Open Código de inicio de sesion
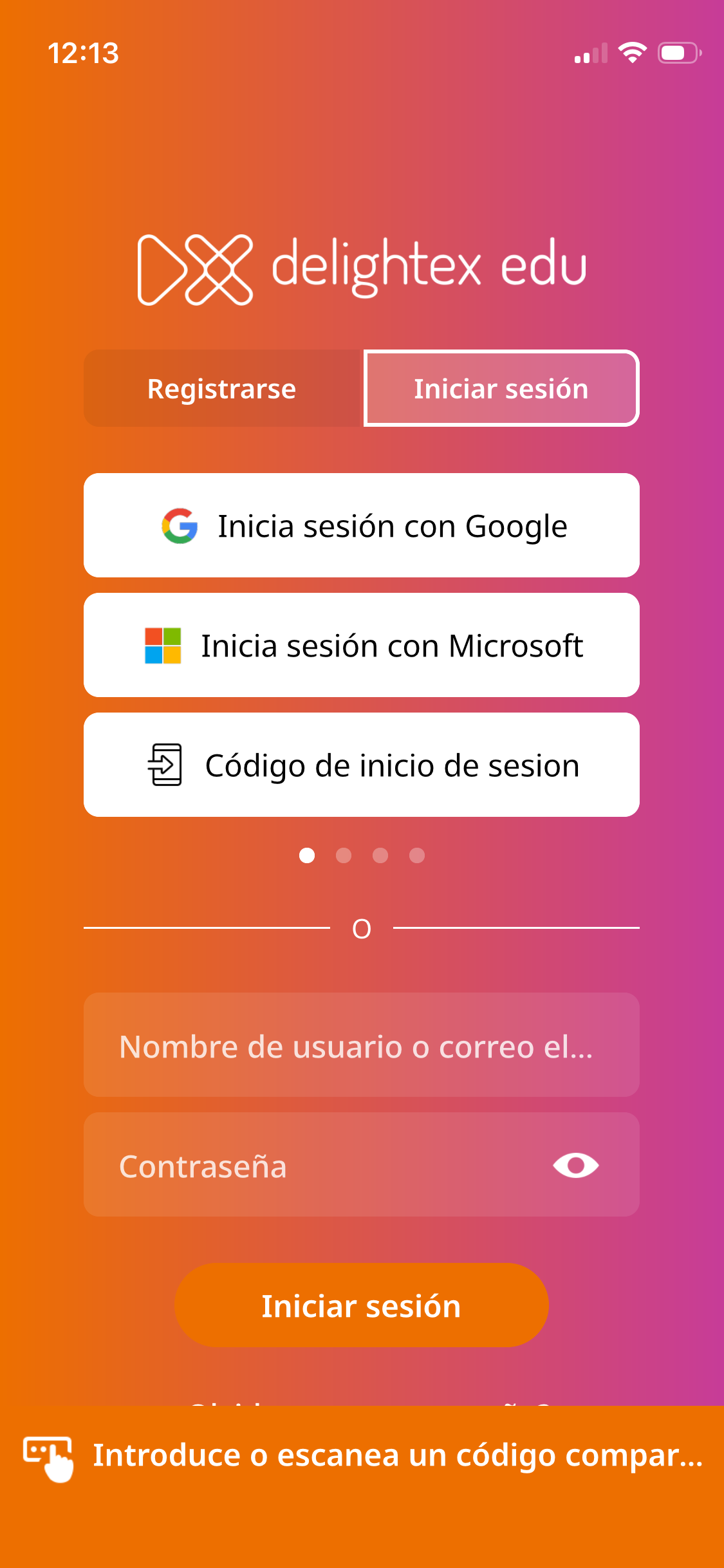The width and height of the screenshot is (724, 1568). point(361,765)
